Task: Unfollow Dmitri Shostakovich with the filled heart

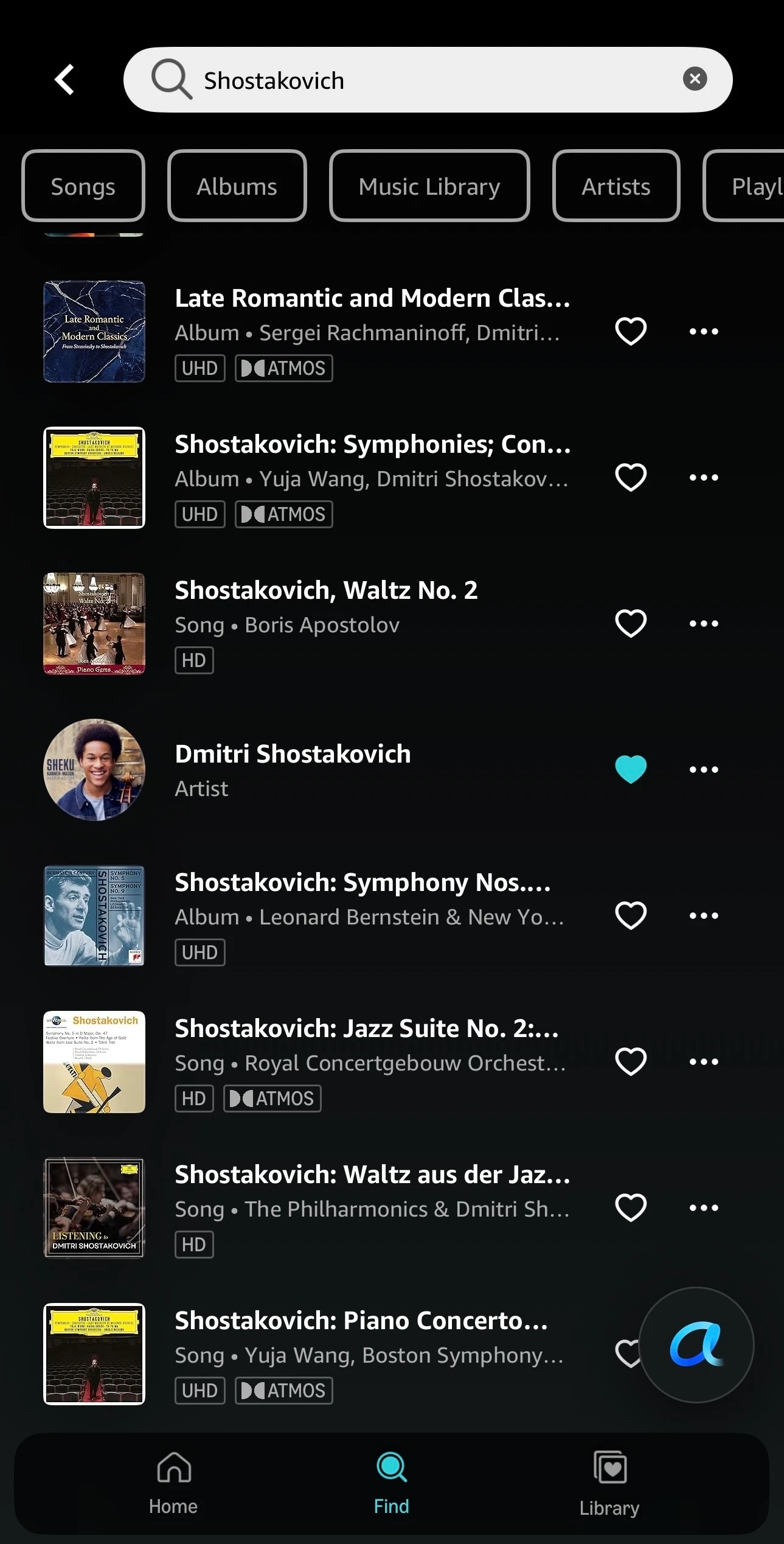Action: click(x=630, y=769)
